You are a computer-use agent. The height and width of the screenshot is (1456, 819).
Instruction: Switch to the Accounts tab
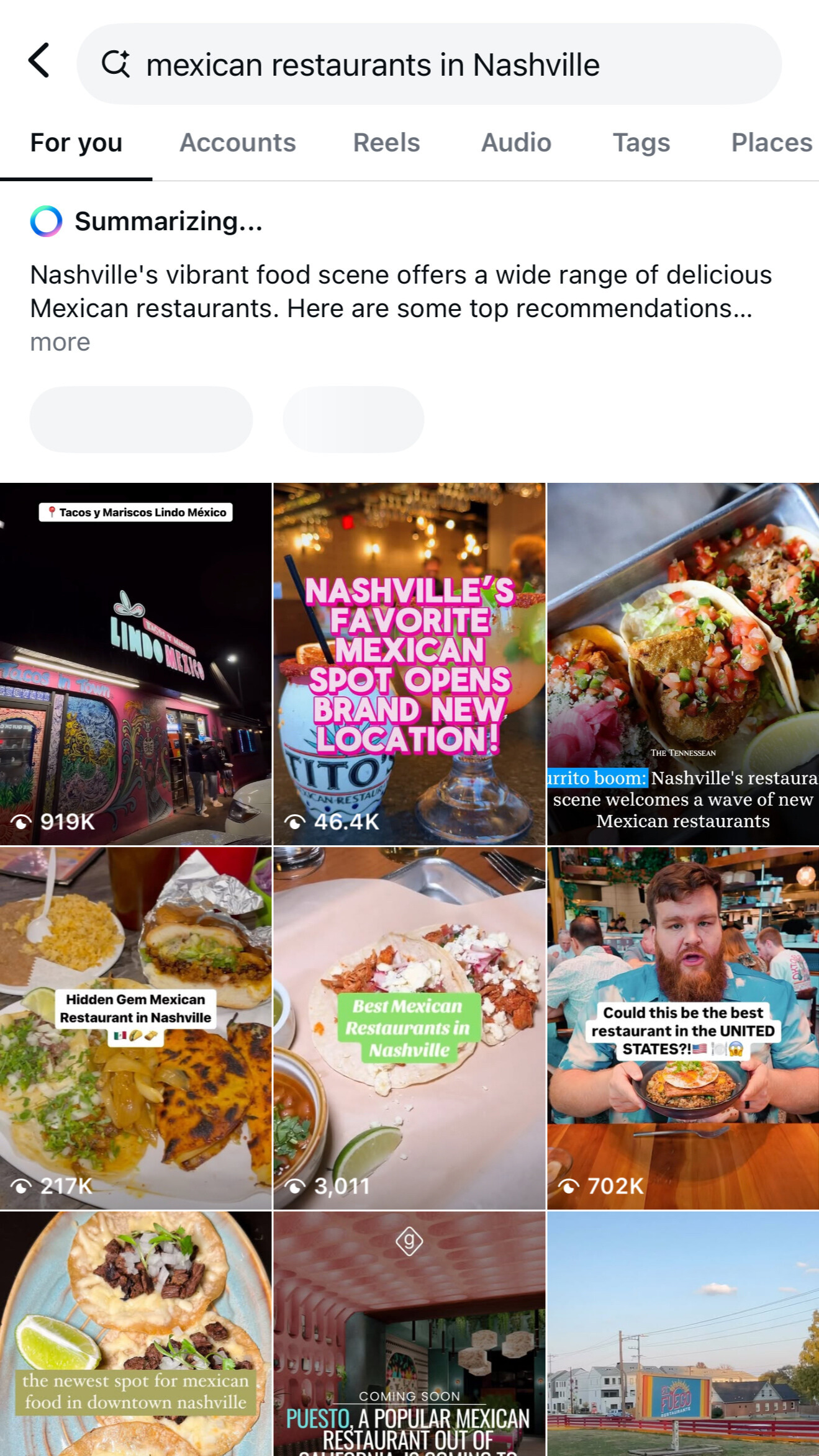237,143
